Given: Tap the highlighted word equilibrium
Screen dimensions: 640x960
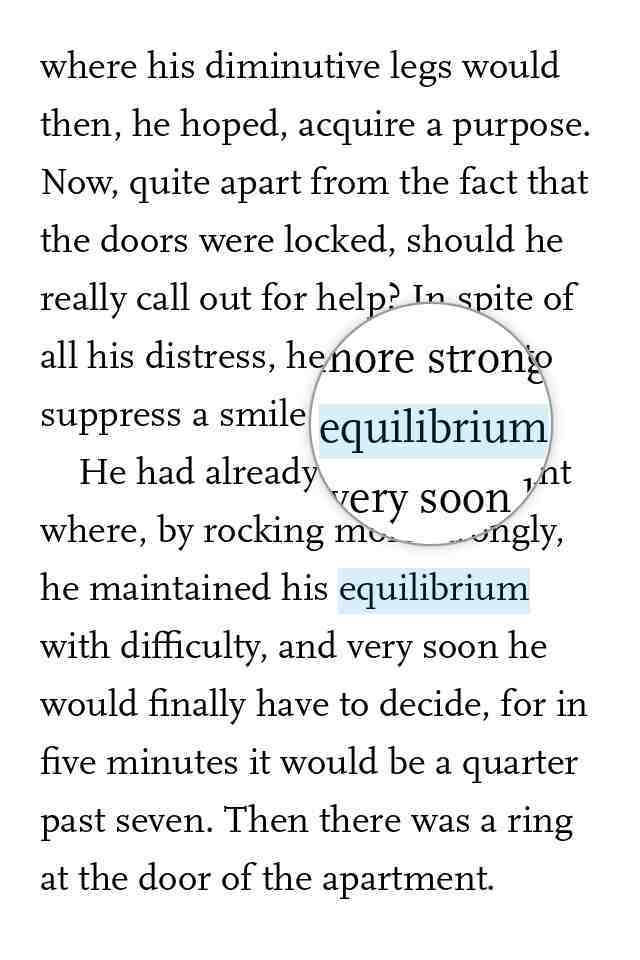Looking at the screenshot, I should click(x=433, y=590).
